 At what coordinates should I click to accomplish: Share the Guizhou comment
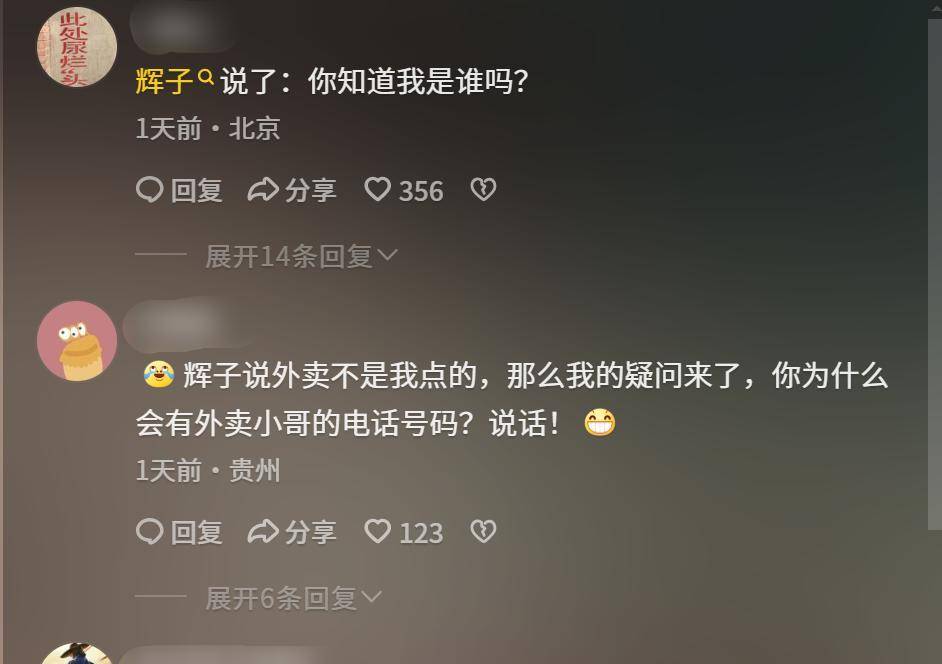(x=292, y=532)
